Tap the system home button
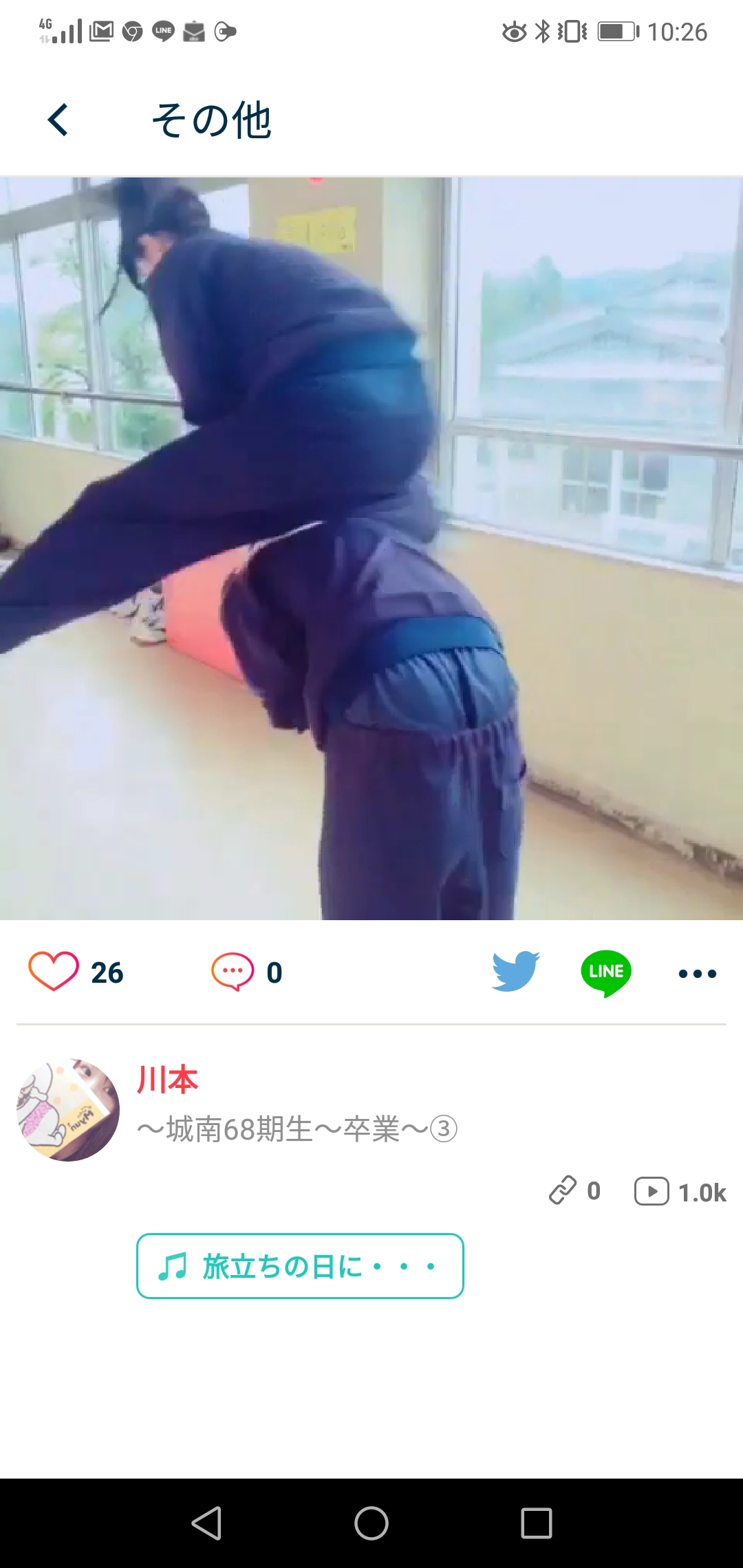Image resolution: width=743 pixels, height=1568 pixels. (x=371, y=1523)
